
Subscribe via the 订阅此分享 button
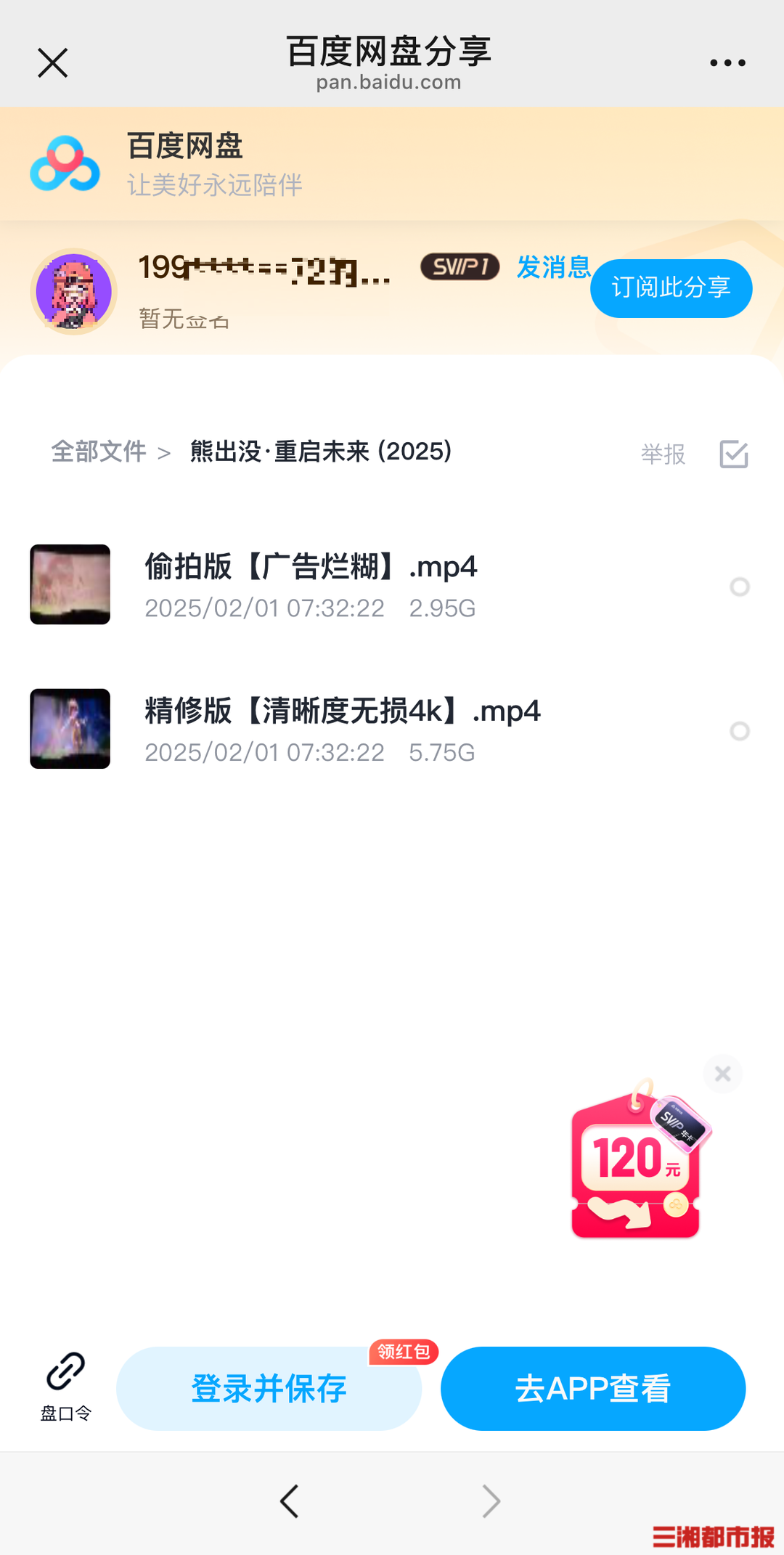(671, 288)
